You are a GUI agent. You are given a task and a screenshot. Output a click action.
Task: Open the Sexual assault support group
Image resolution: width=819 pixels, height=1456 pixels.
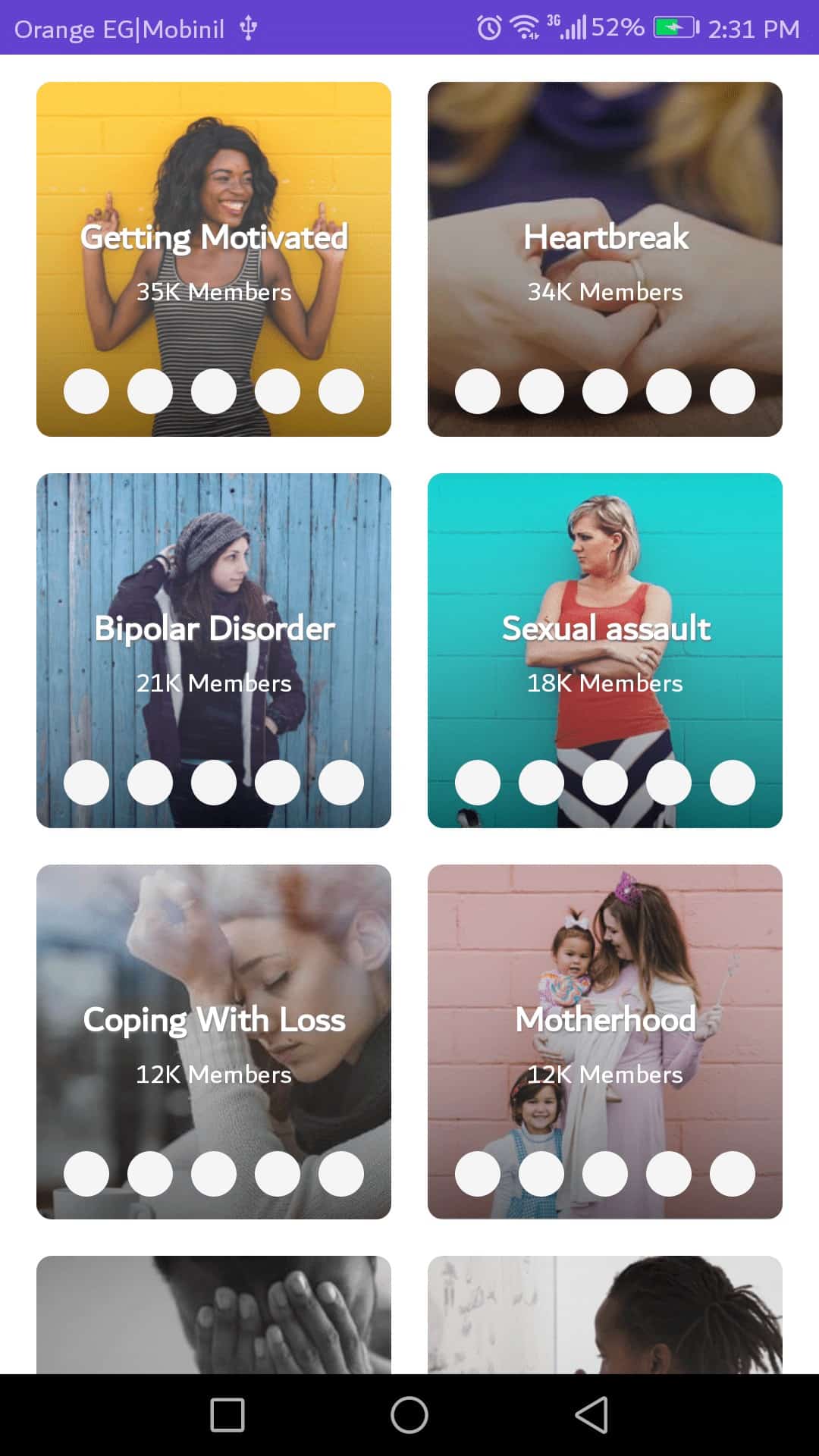[x=604, y=649]
